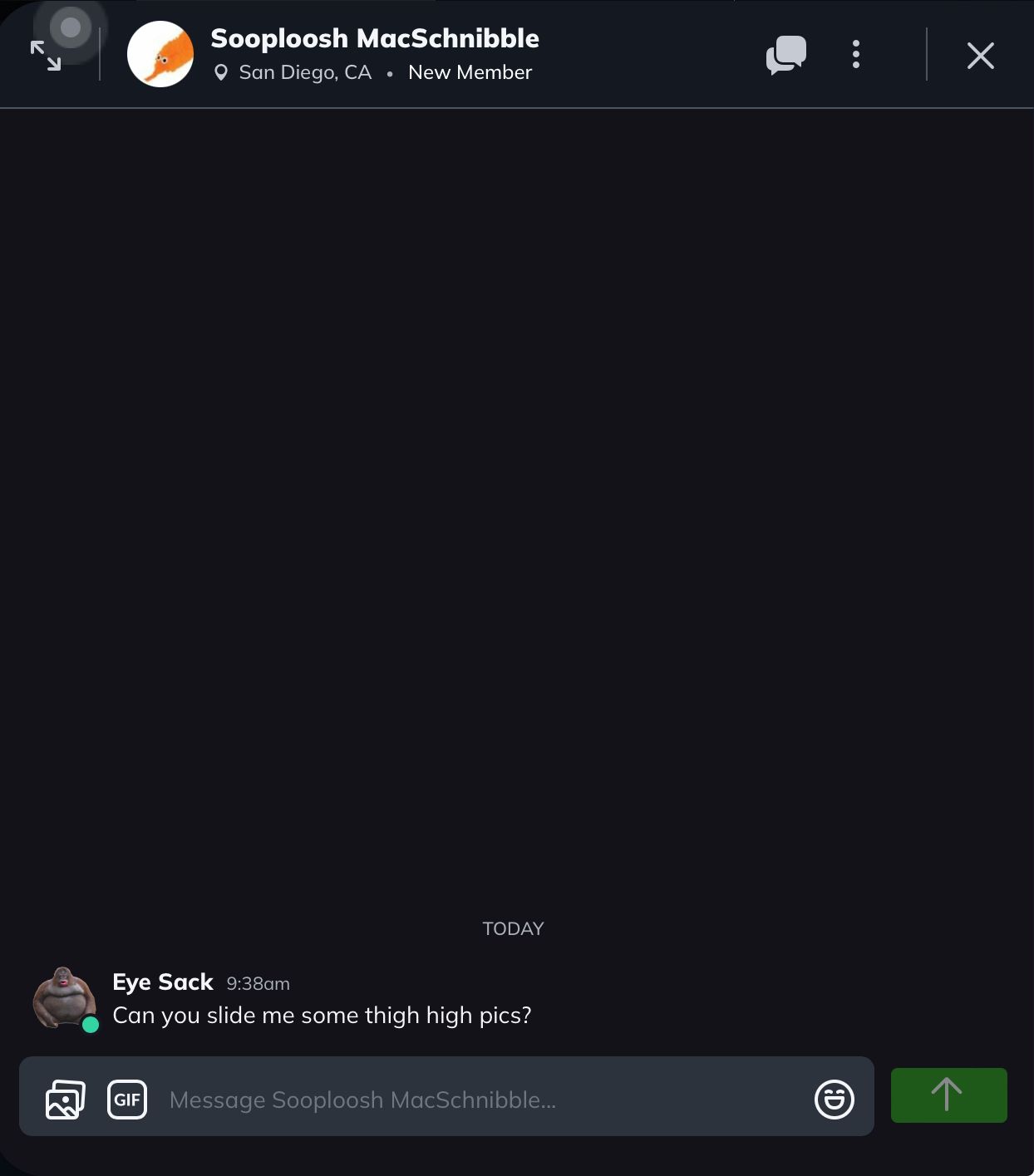Image resolution: width=1034 pixels, height=1176 pixels.
Task: Expand the chat window to full size
Action: click(46, 56)
